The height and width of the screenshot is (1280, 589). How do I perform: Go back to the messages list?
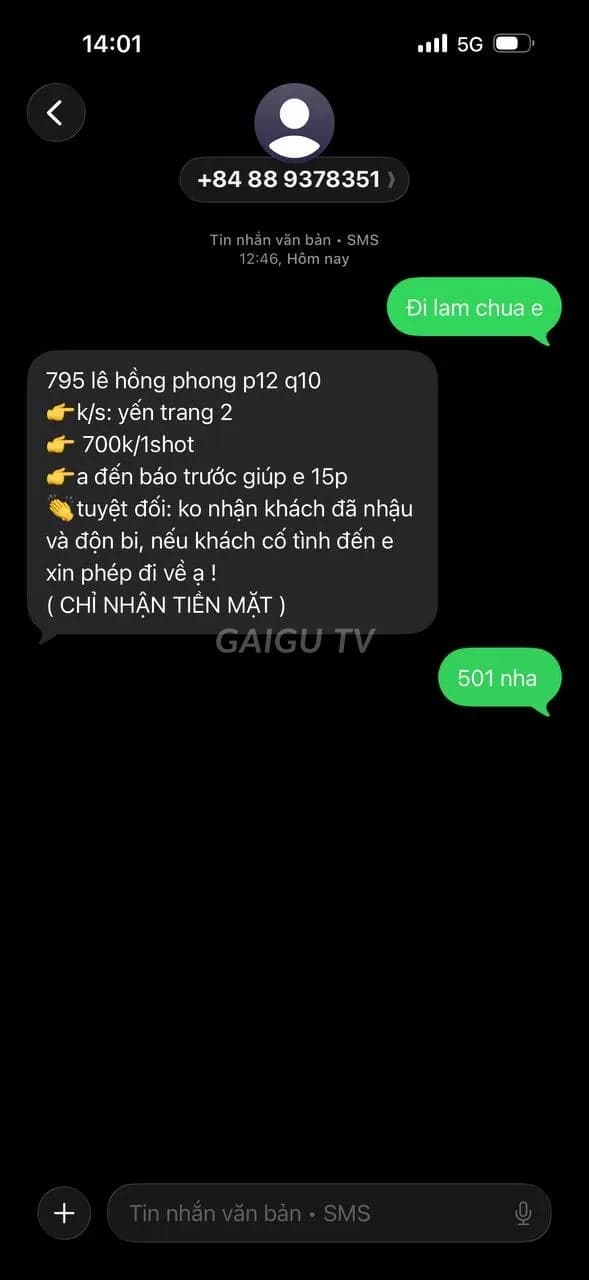click(x=55, y=113)
